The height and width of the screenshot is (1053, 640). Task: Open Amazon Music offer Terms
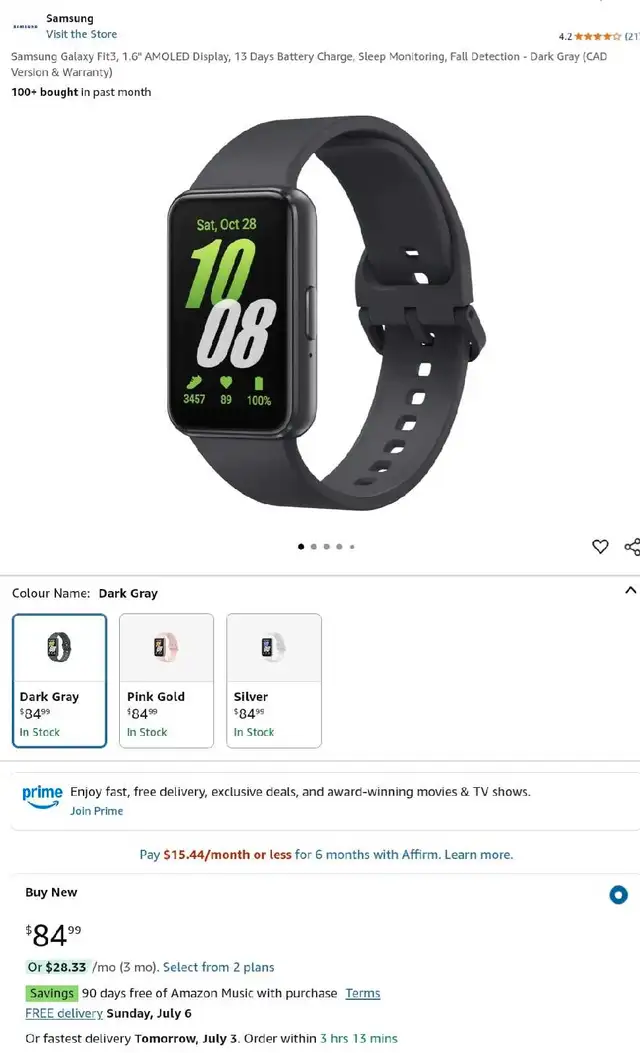pos(363,993)
